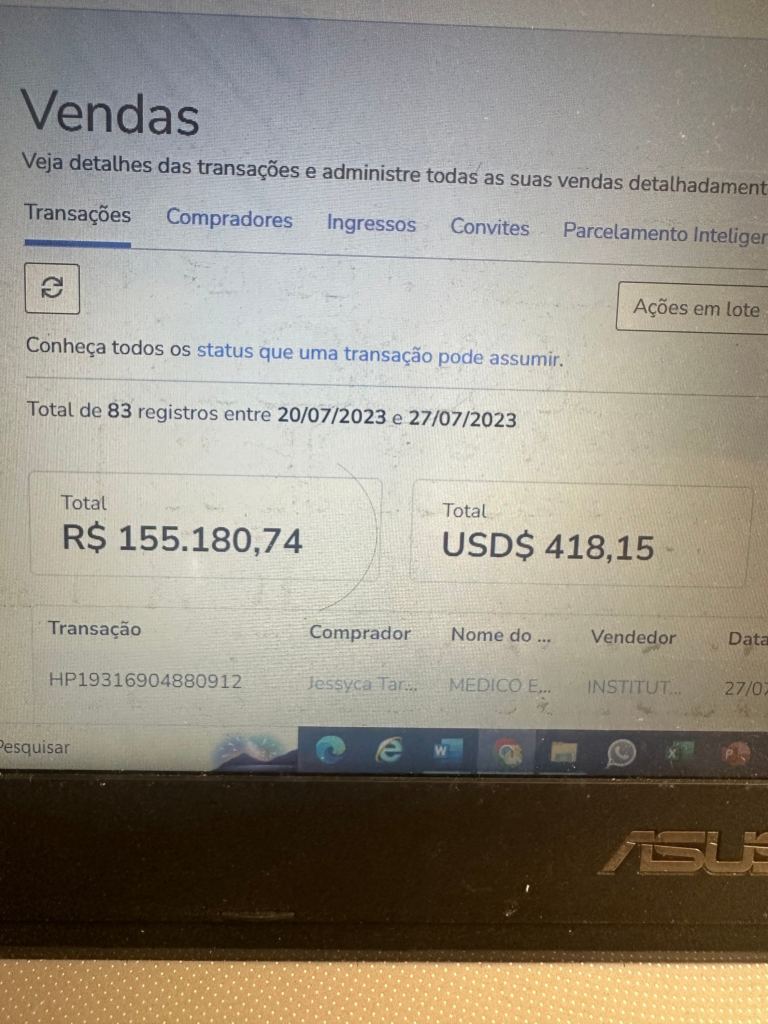
Task: Open the transaction status link
Action: (379, 354)
